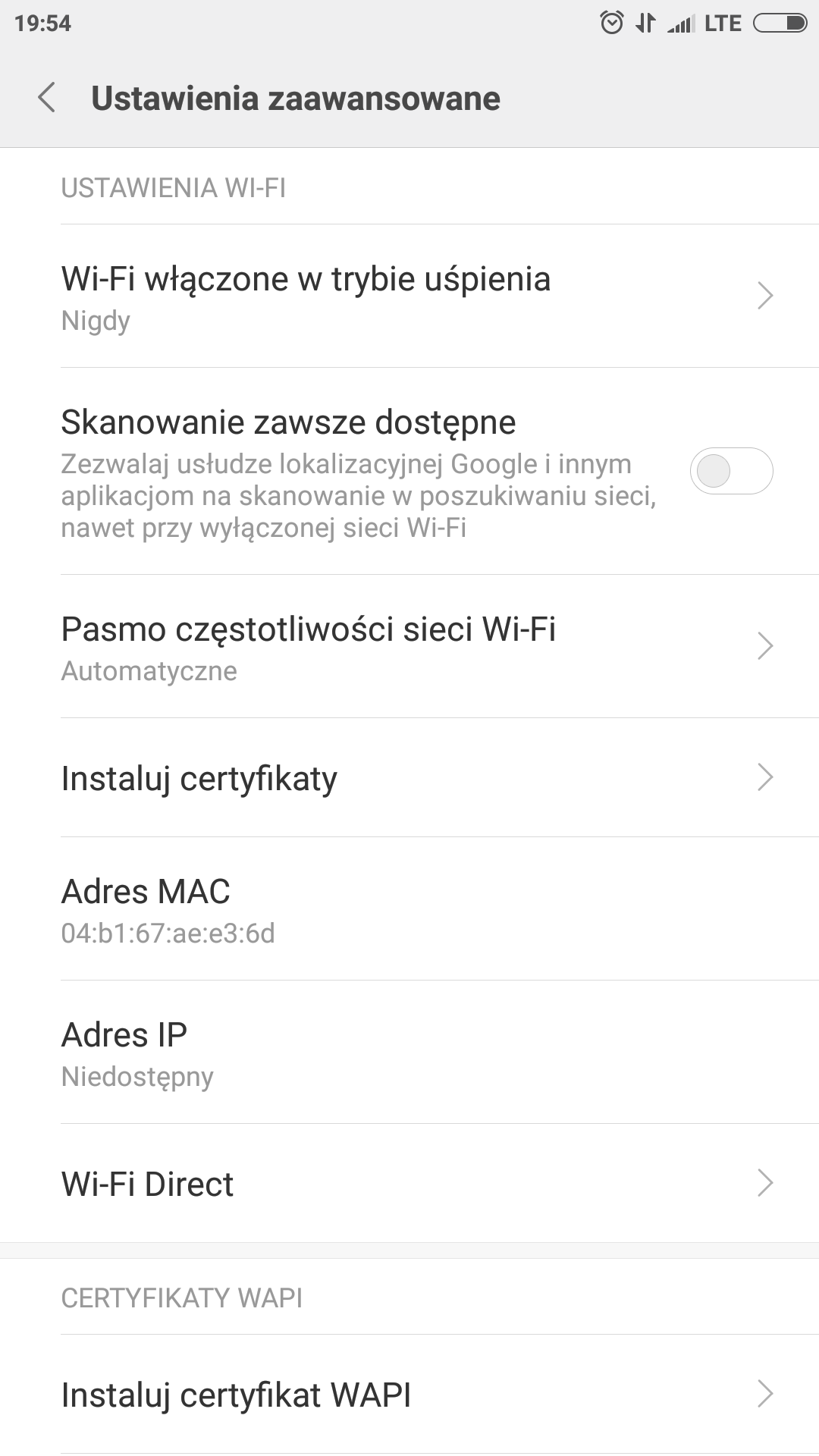819x1456 pixels.
Task: Open Pasmo częstotliwości sieci Wi-Fi
Action: tap(409, 646)
